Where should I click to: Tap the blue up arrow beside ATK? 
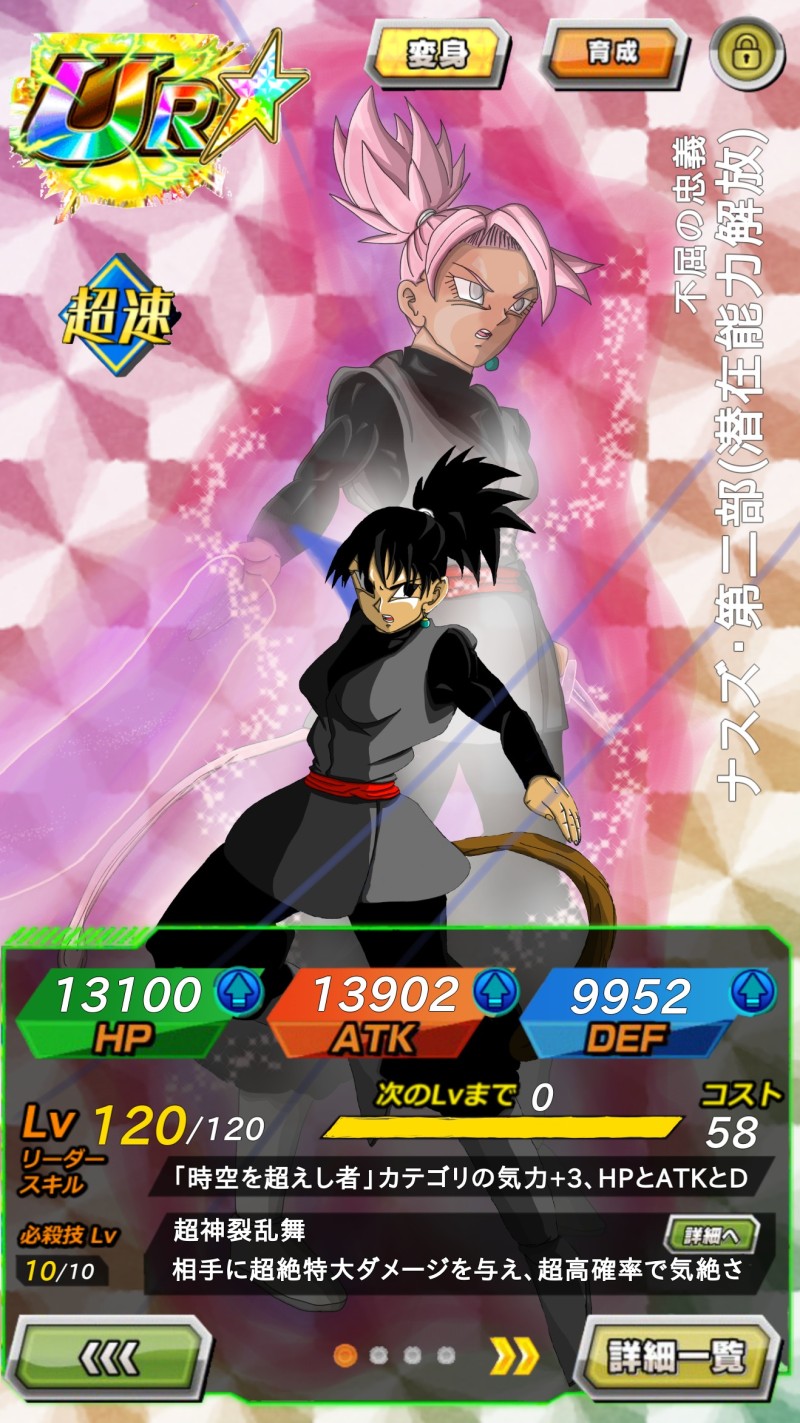coord(494,991)
